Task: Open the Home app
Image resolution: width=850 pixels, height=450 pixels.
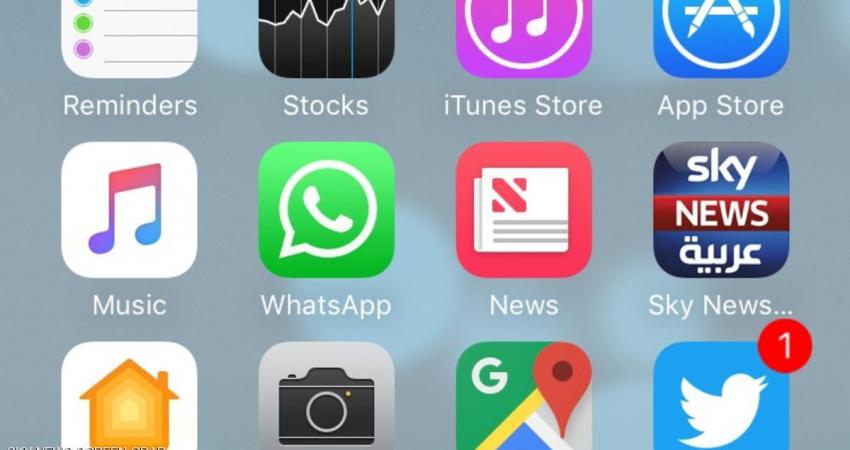Action: coord(129,400)
